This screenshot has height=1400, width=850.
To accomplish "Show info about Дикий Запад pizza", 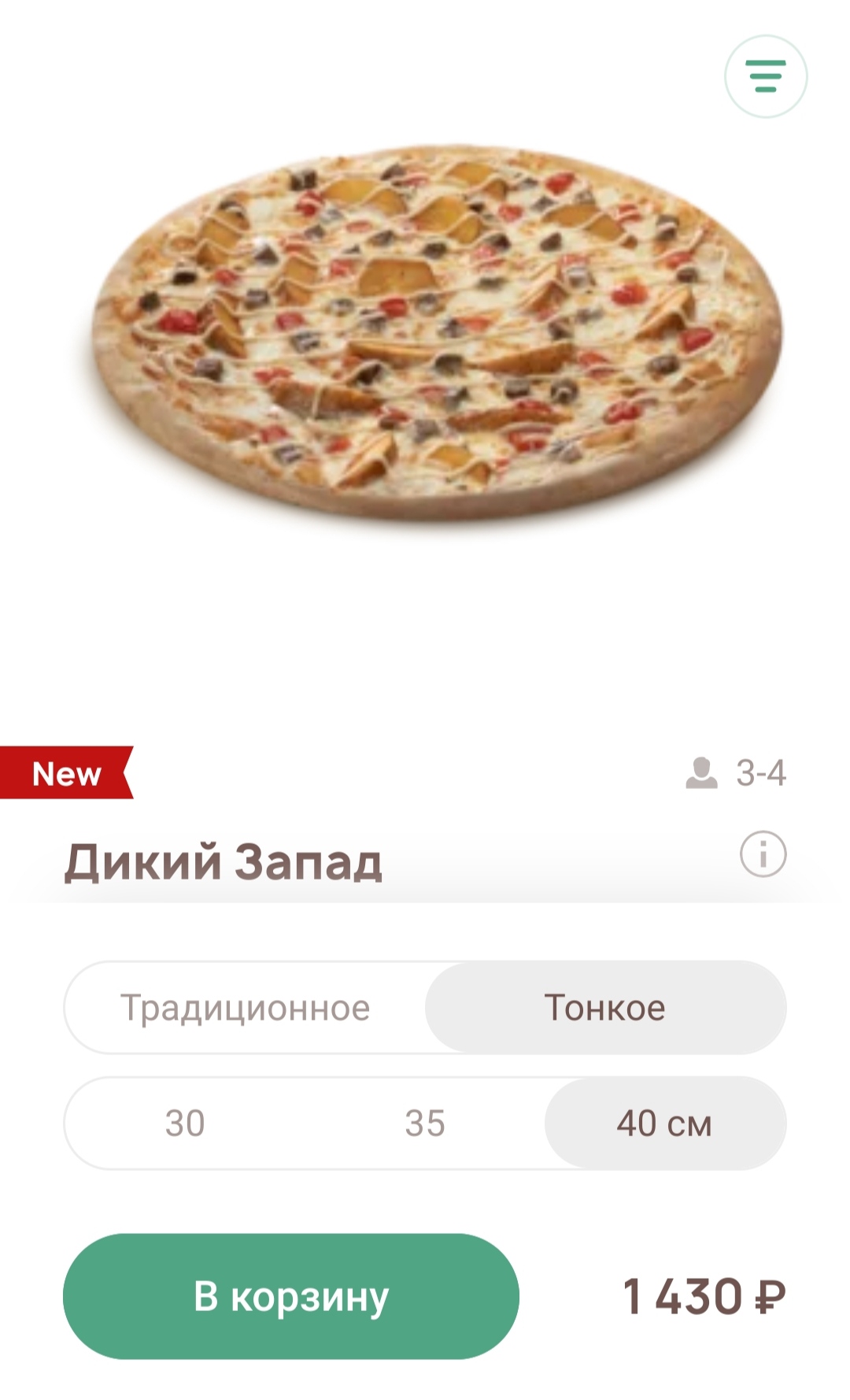I will 763,854.
